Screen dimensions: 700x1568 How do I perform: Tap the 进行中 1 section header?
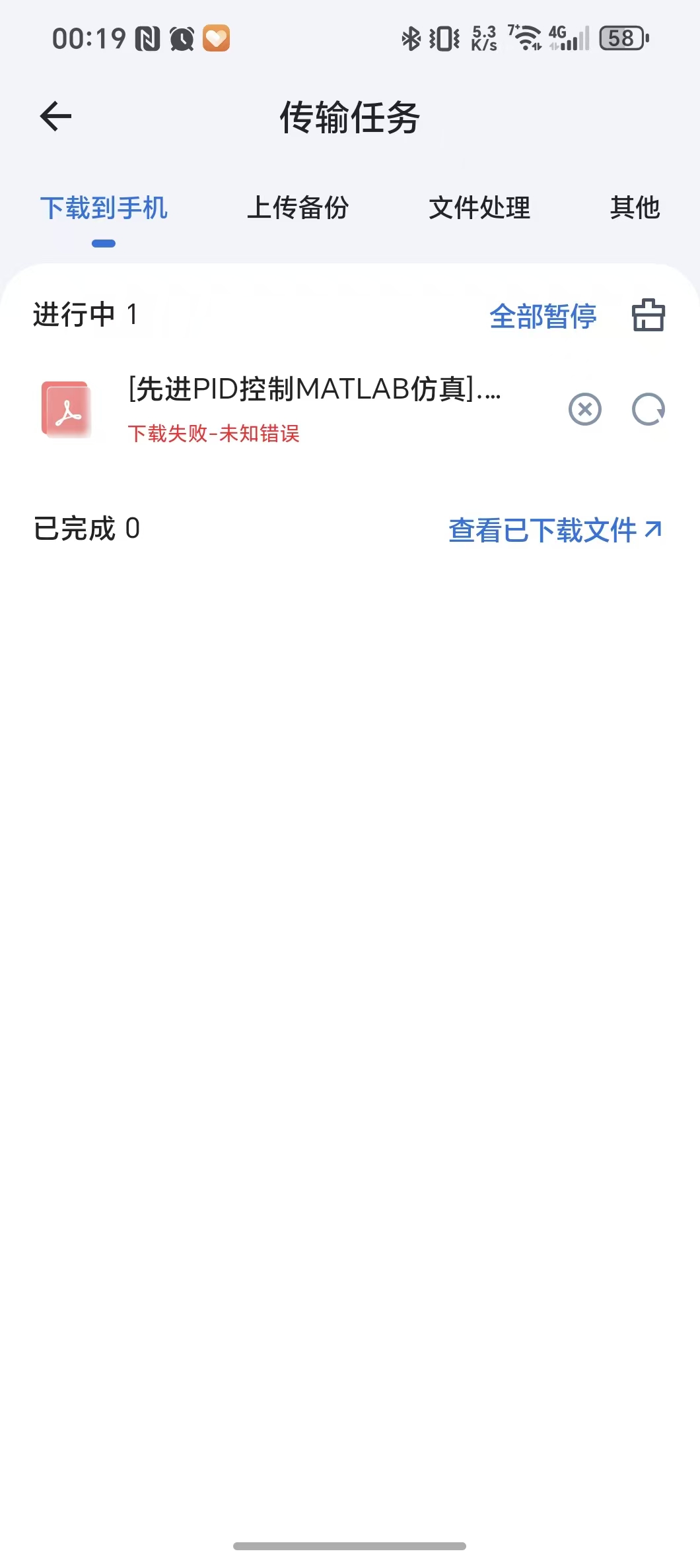tap(84, 315)
